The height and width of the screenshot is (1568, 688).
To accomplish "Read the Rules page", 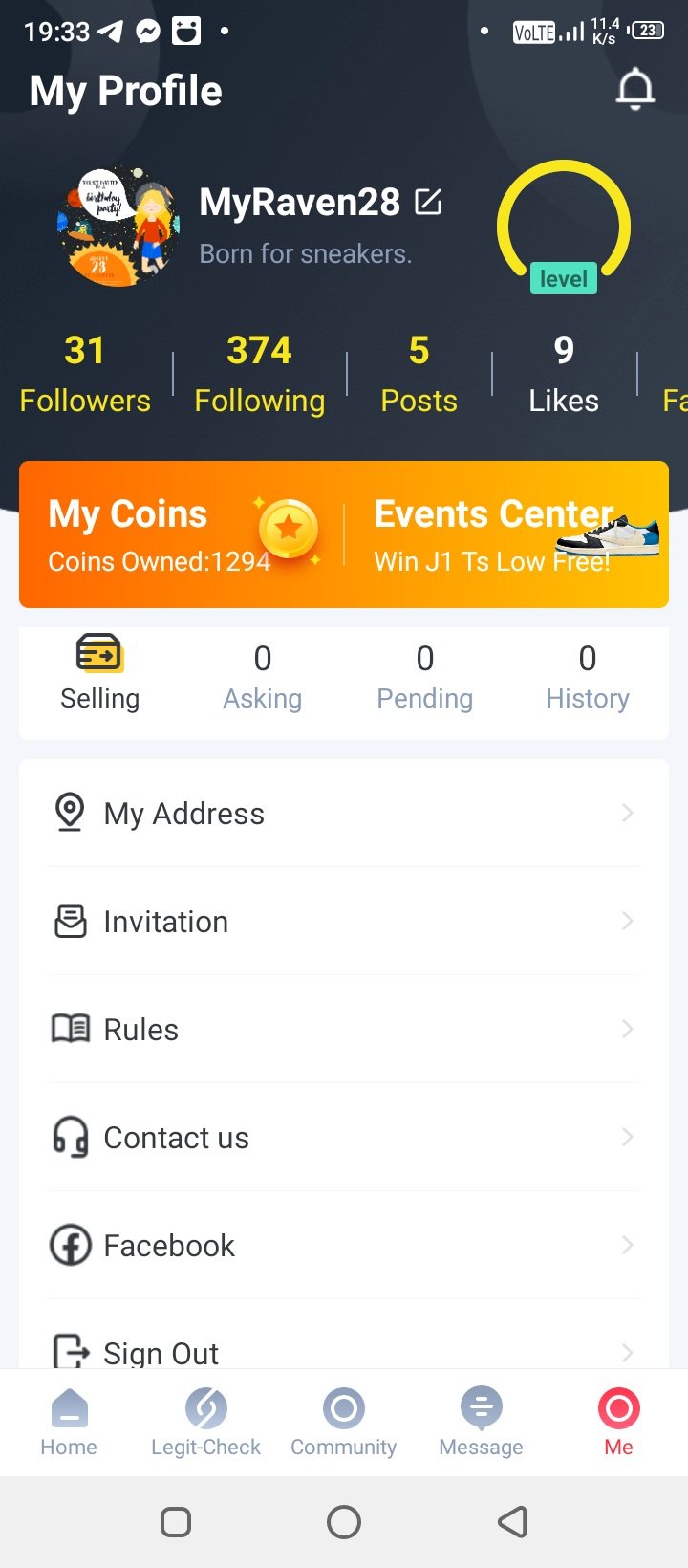I will tap(344, 1030).
